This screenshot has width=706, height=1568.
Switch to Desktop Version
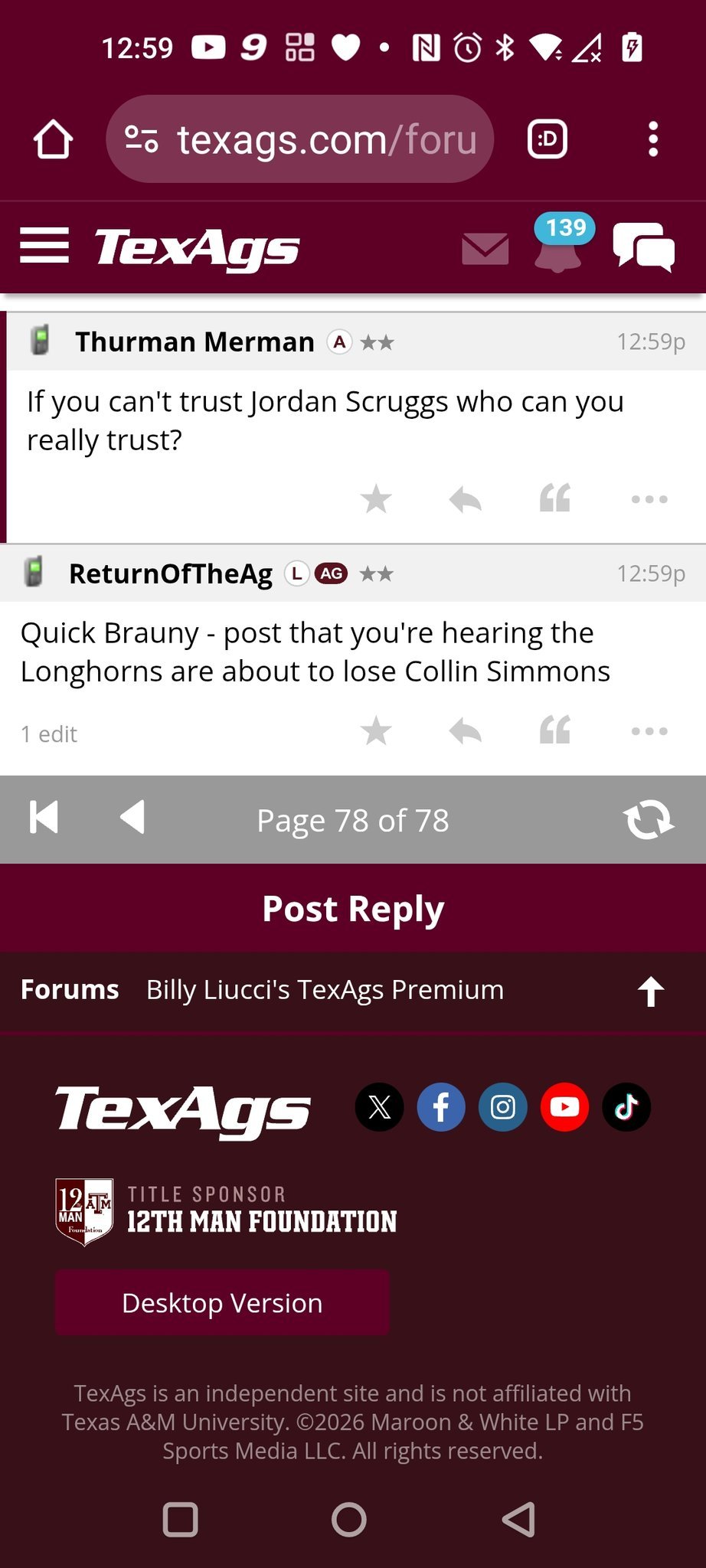[x=222, y=1303]
